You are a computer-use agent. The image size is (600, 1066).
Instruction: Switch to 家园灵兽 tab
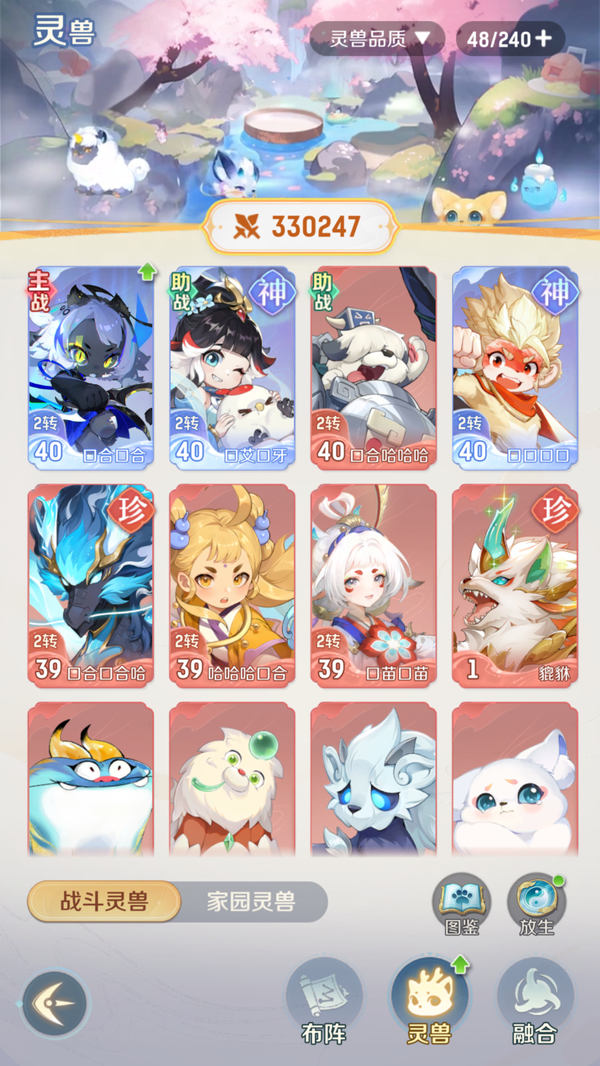[251, 902]
